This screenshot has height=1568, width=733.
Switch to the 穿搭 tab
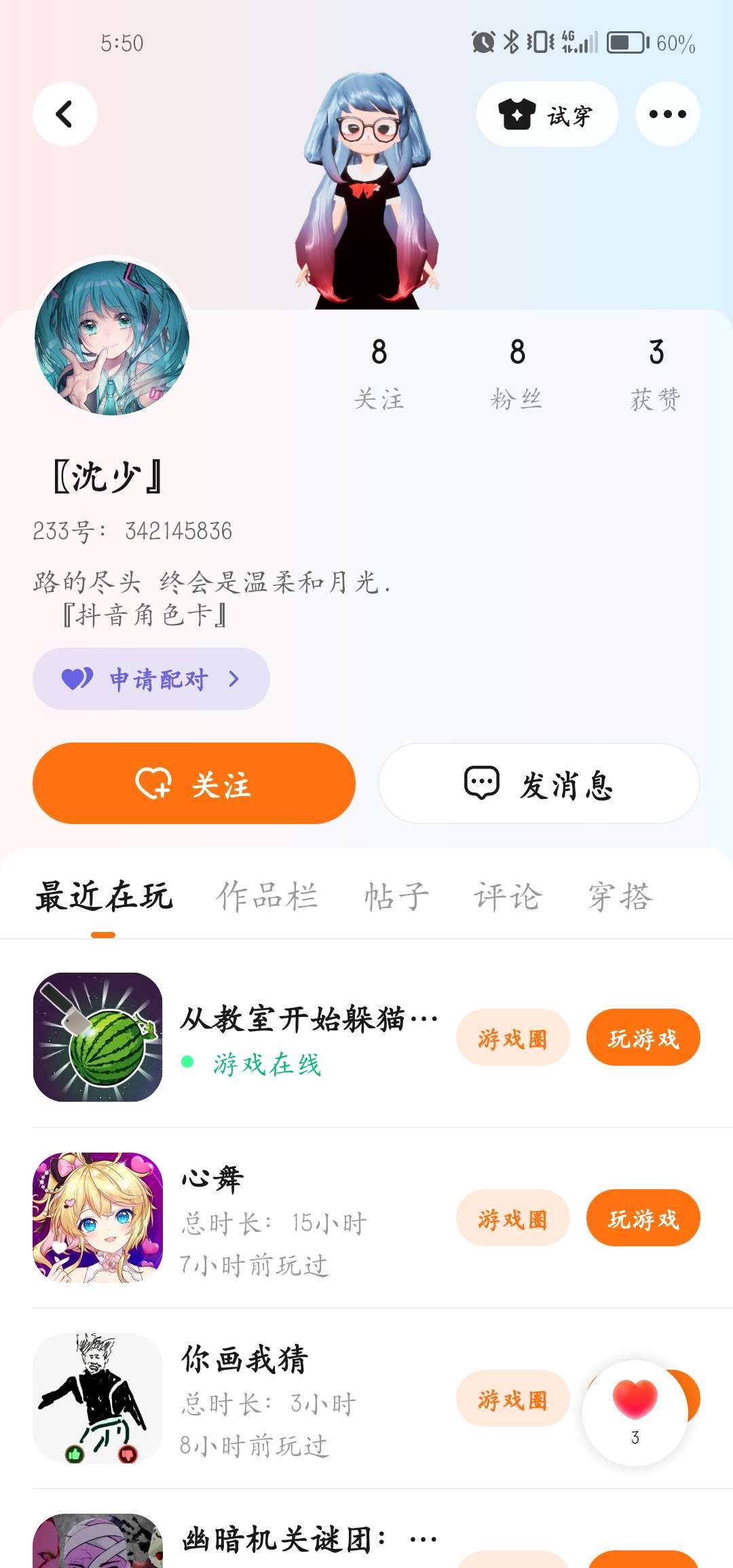pos(620,896)
